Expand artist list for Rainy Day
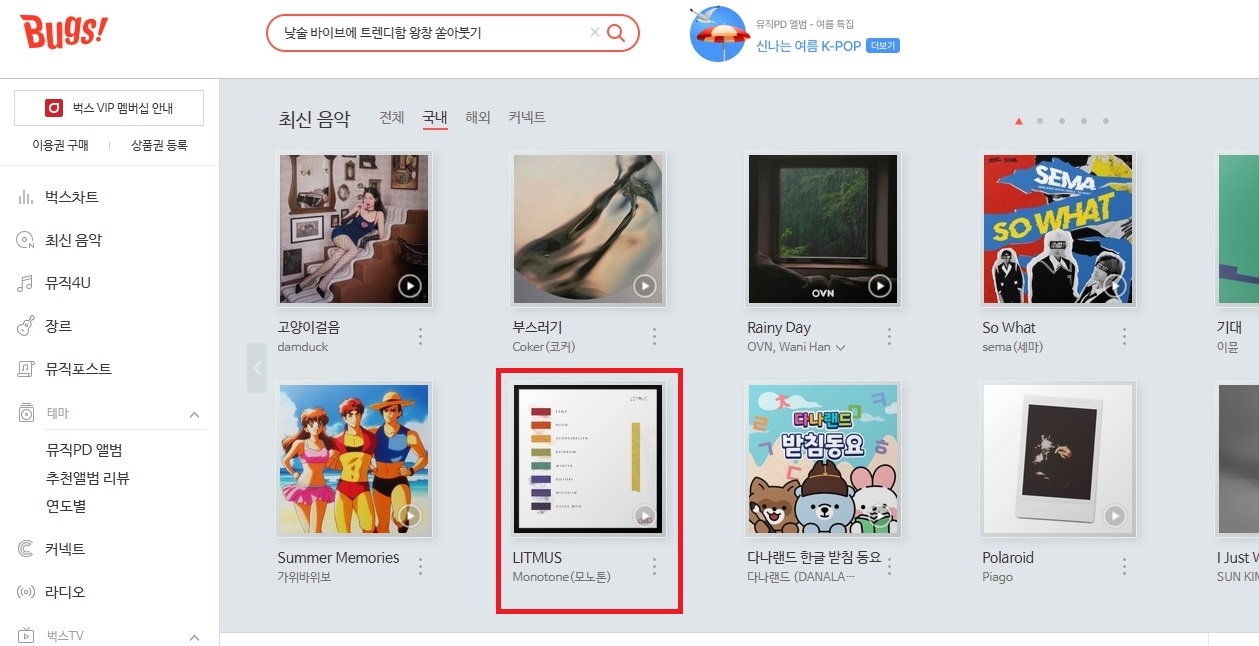 (840, 348)
